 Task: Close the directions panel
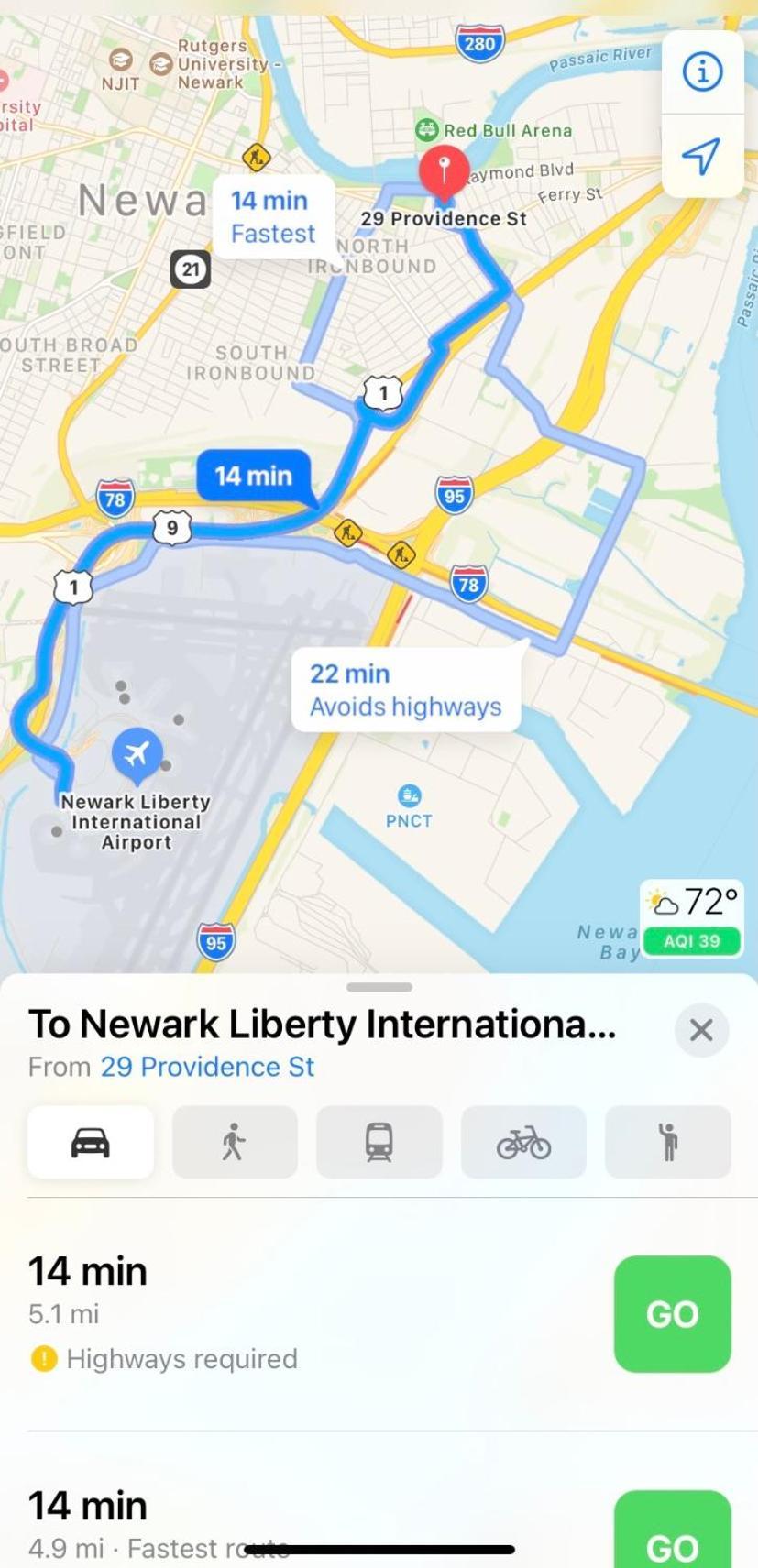(x=701, y=1030)
